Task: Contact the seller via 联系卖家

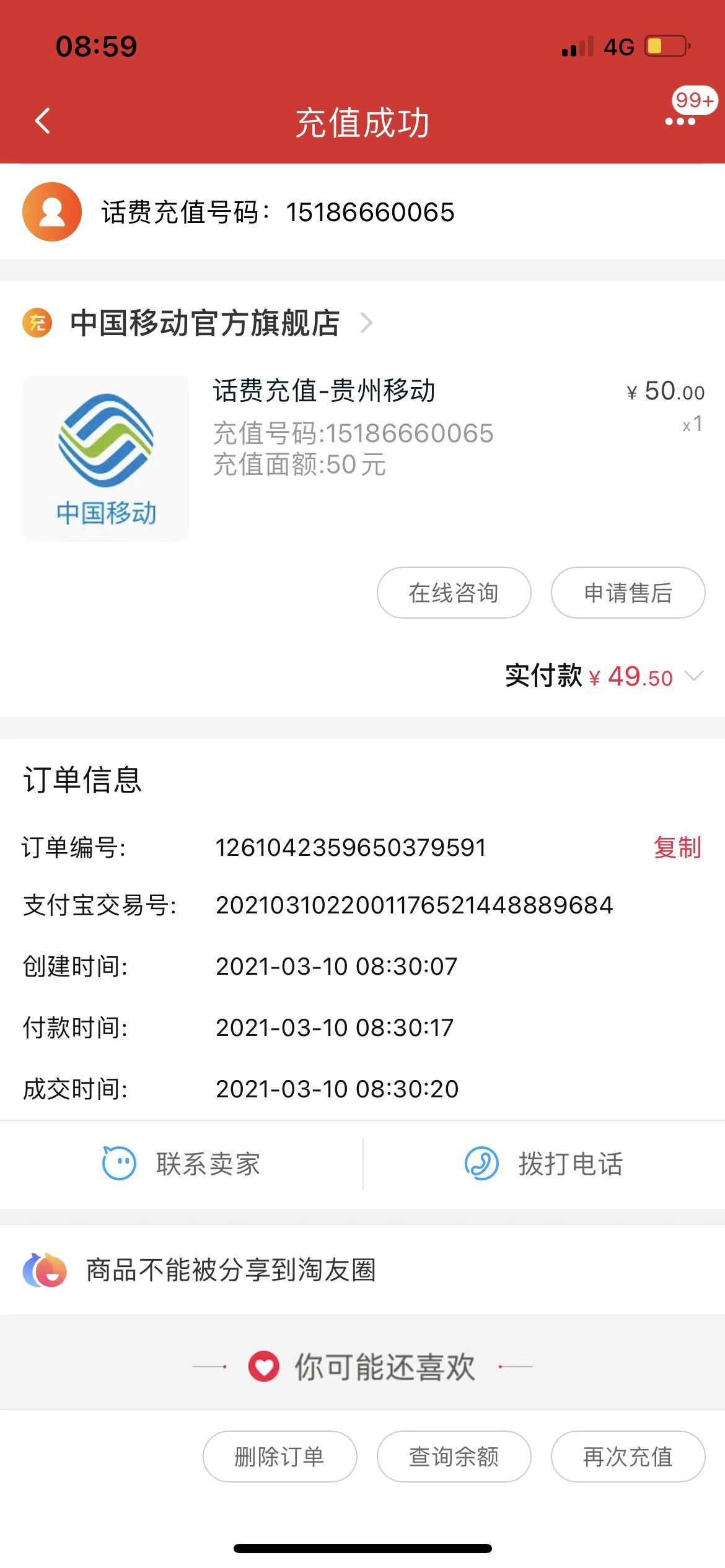Action: click(181, 1164)
